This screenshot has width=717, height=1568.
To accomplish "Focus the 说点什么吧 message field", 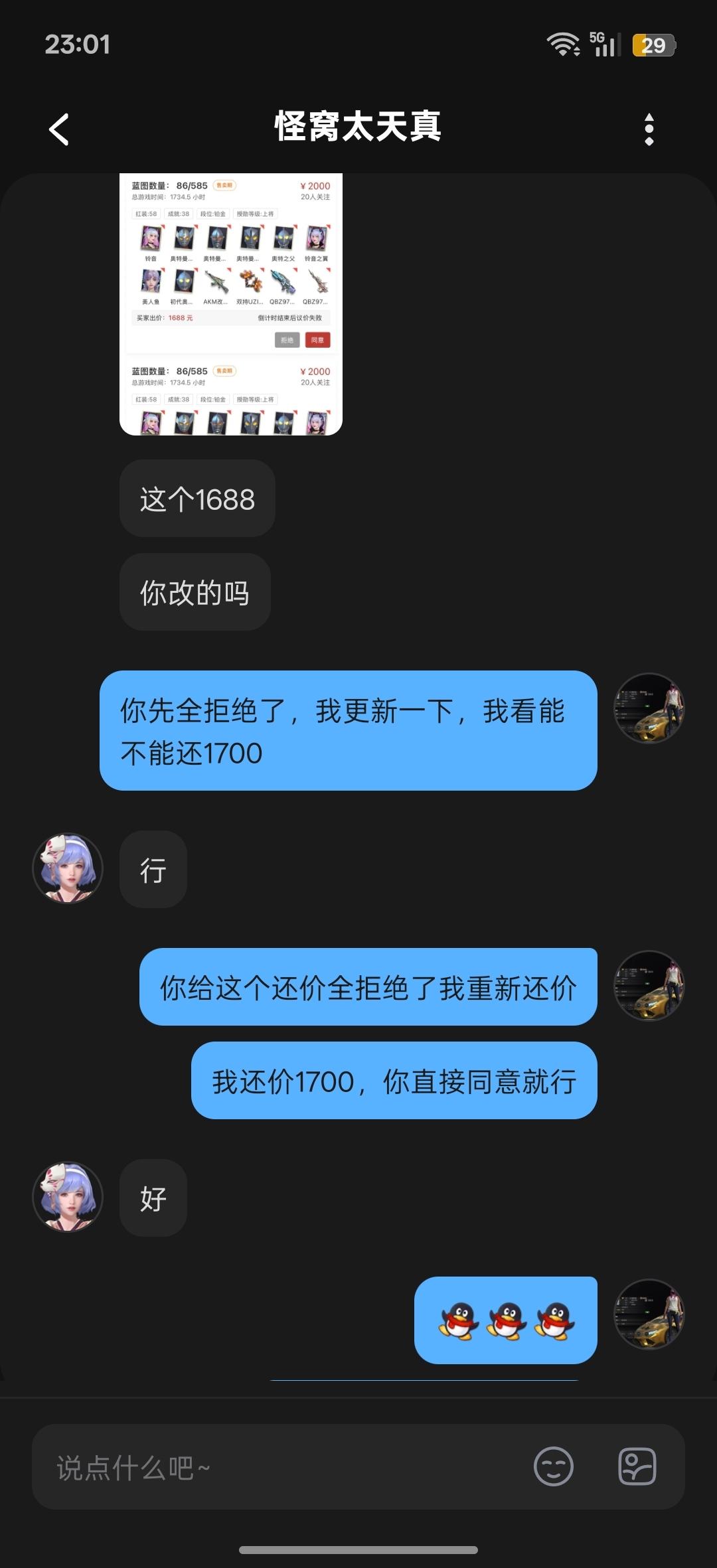I will coord(279,1467).
